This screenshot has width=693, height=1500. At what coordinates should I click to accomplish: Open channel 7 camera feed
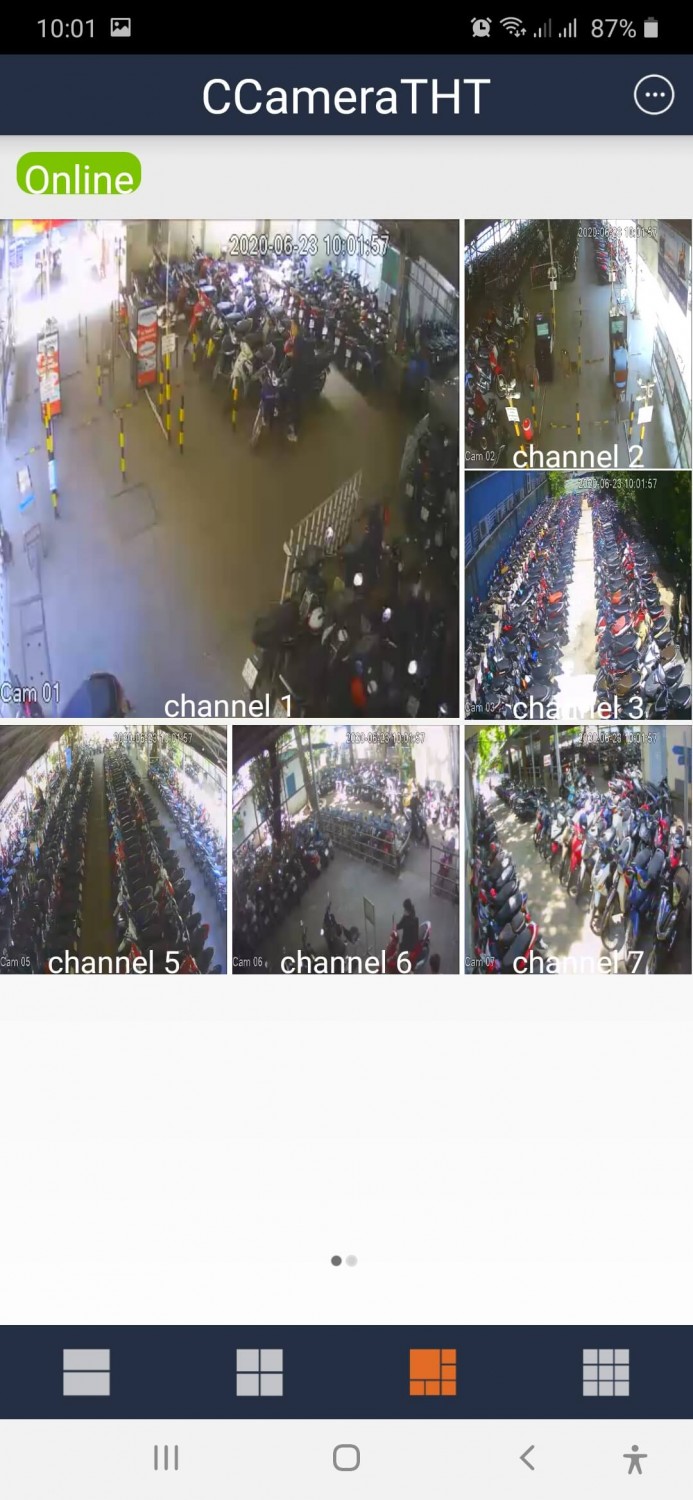[578, 849]
